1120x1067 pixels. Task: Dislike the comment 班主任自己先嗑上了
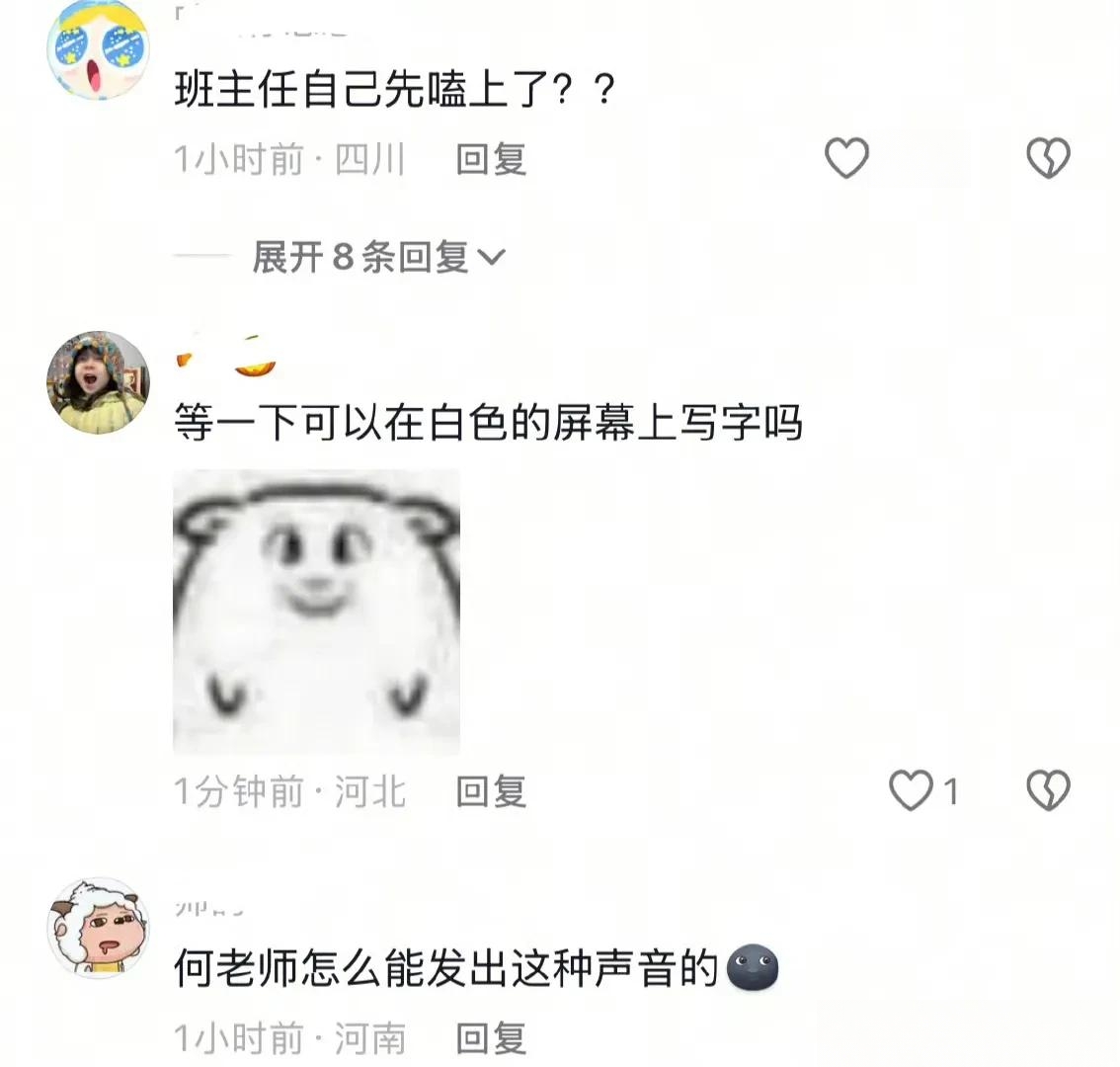pyautogui.click(x=1048, y=159)
